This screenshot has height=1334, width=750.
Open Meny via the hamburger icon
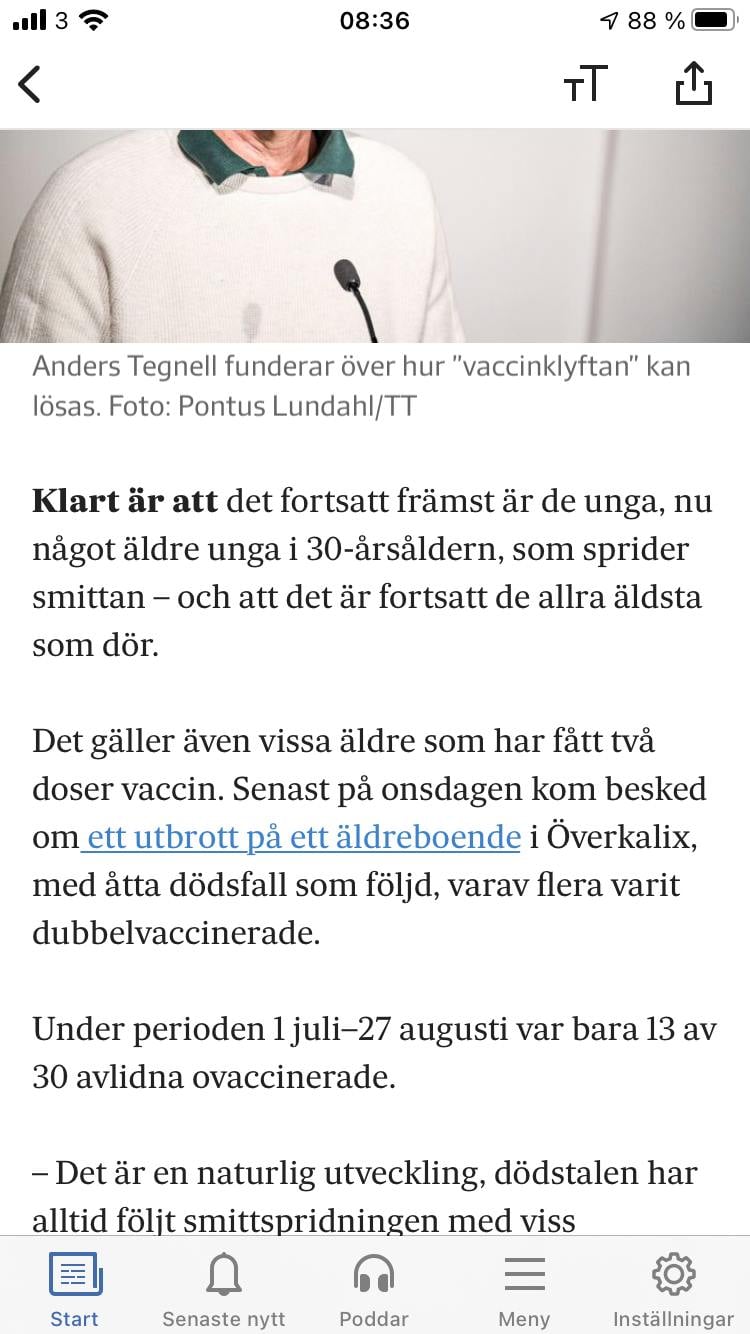[524, 1273]
